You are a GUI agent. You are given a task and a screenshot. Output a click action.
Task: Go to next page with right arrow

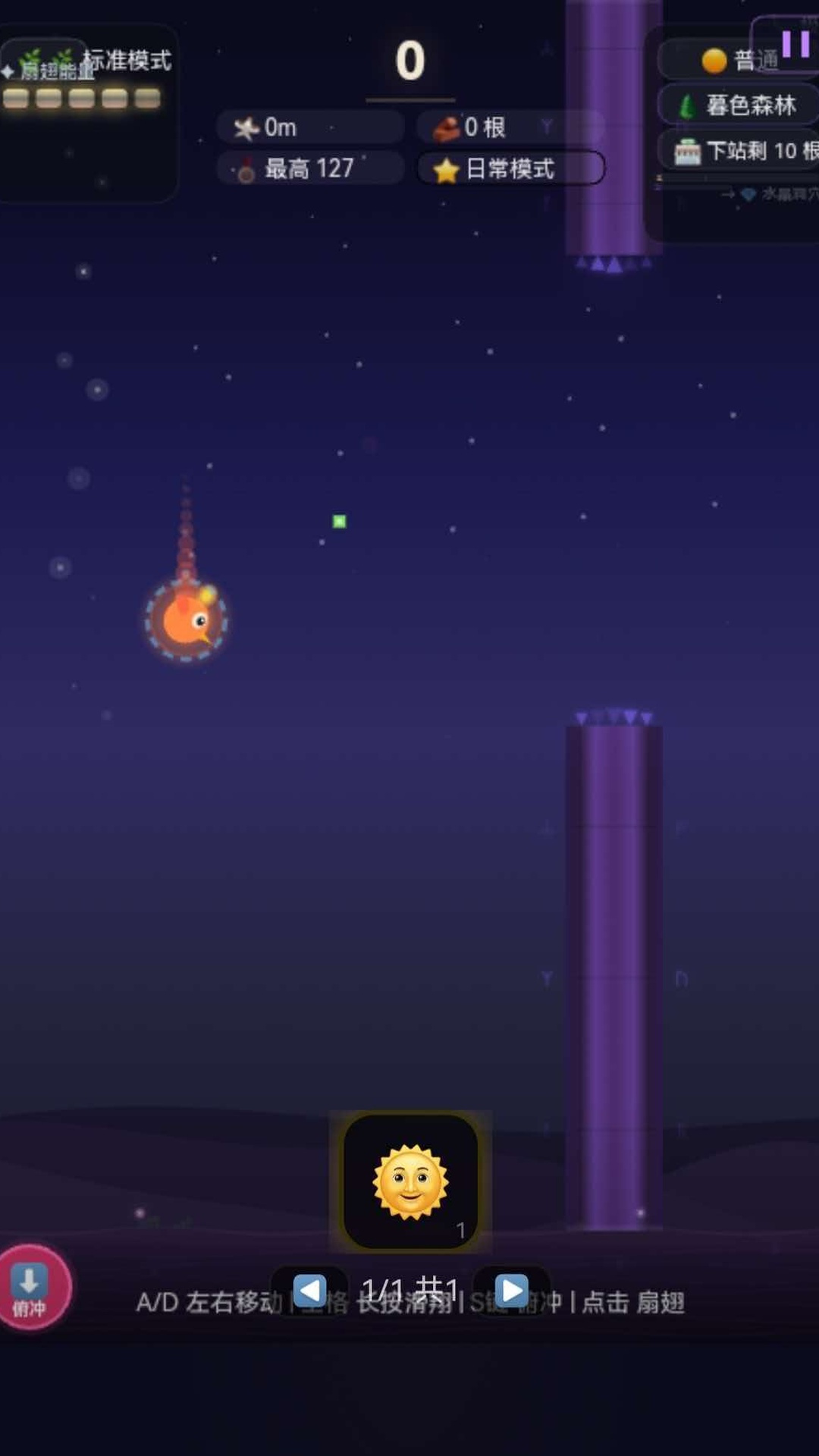512,1291
